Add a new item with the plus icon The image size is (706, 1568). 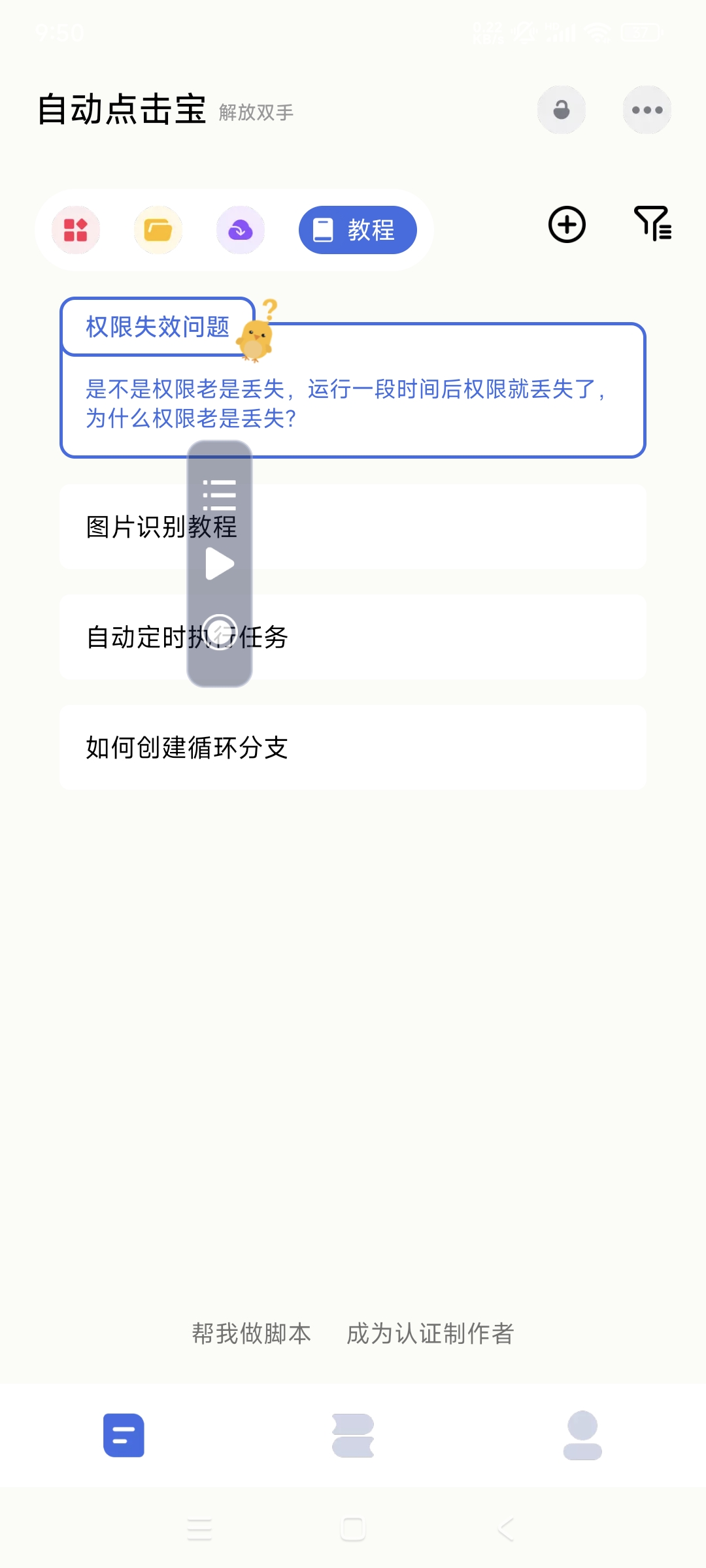pyautogui.click(x=567, y=225)
